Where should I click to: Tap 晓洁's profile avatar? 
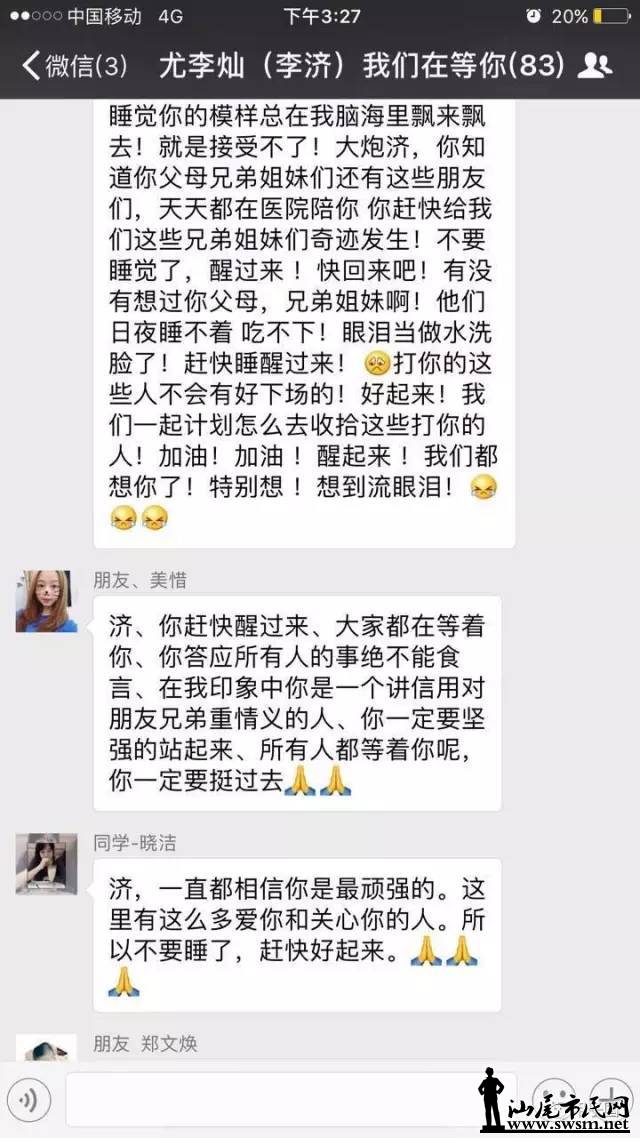tap(46, 864)
